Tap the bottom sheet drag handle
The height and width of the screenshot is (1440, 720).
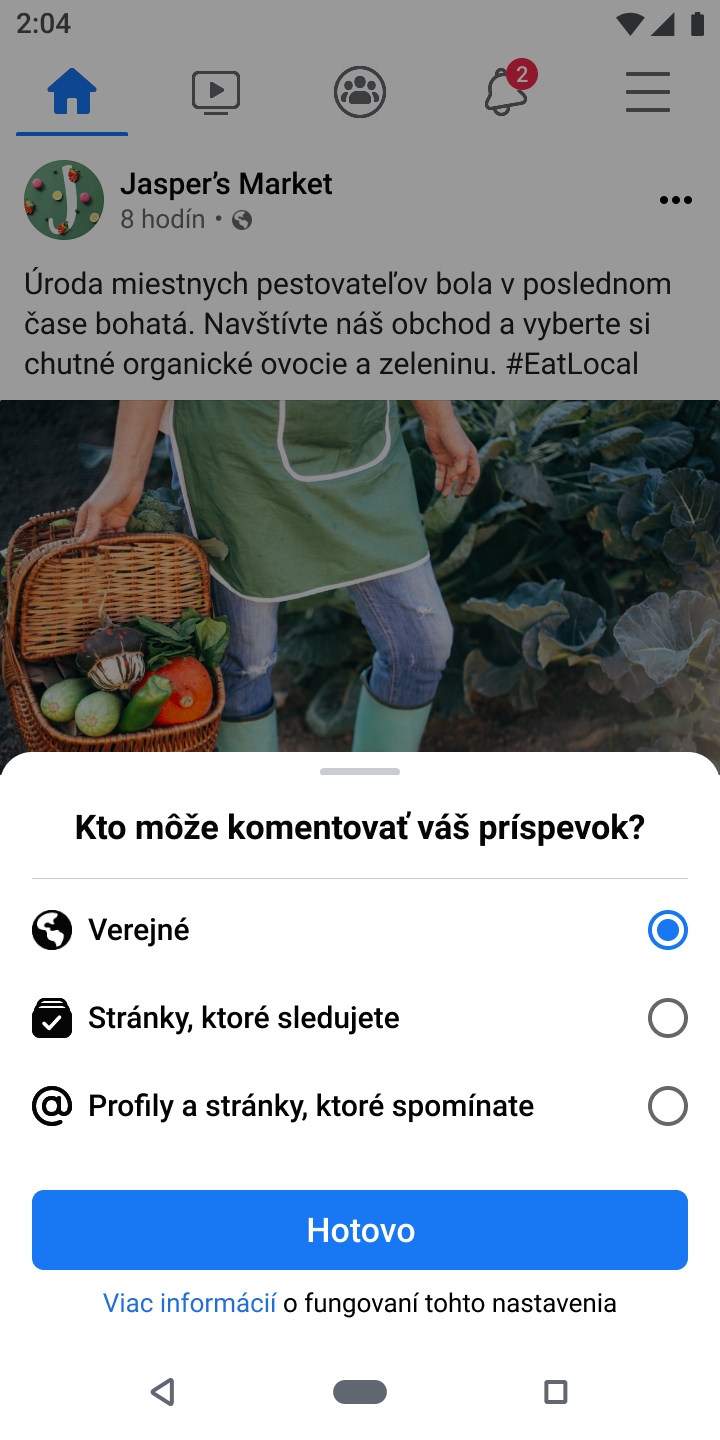(x=360, y=772)
